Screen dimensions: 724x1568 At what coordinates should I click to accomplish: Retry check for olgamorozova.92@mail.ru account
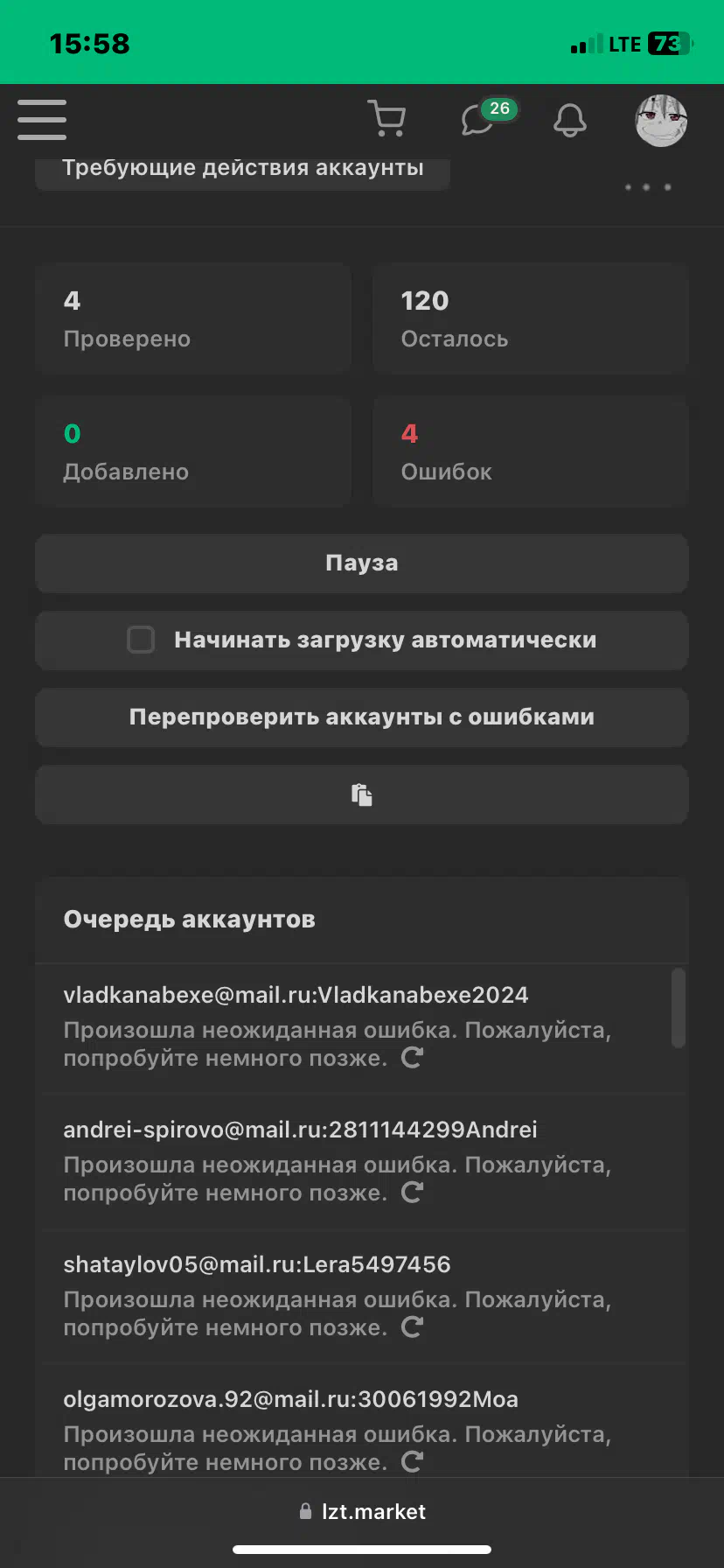click(412, 1462)
